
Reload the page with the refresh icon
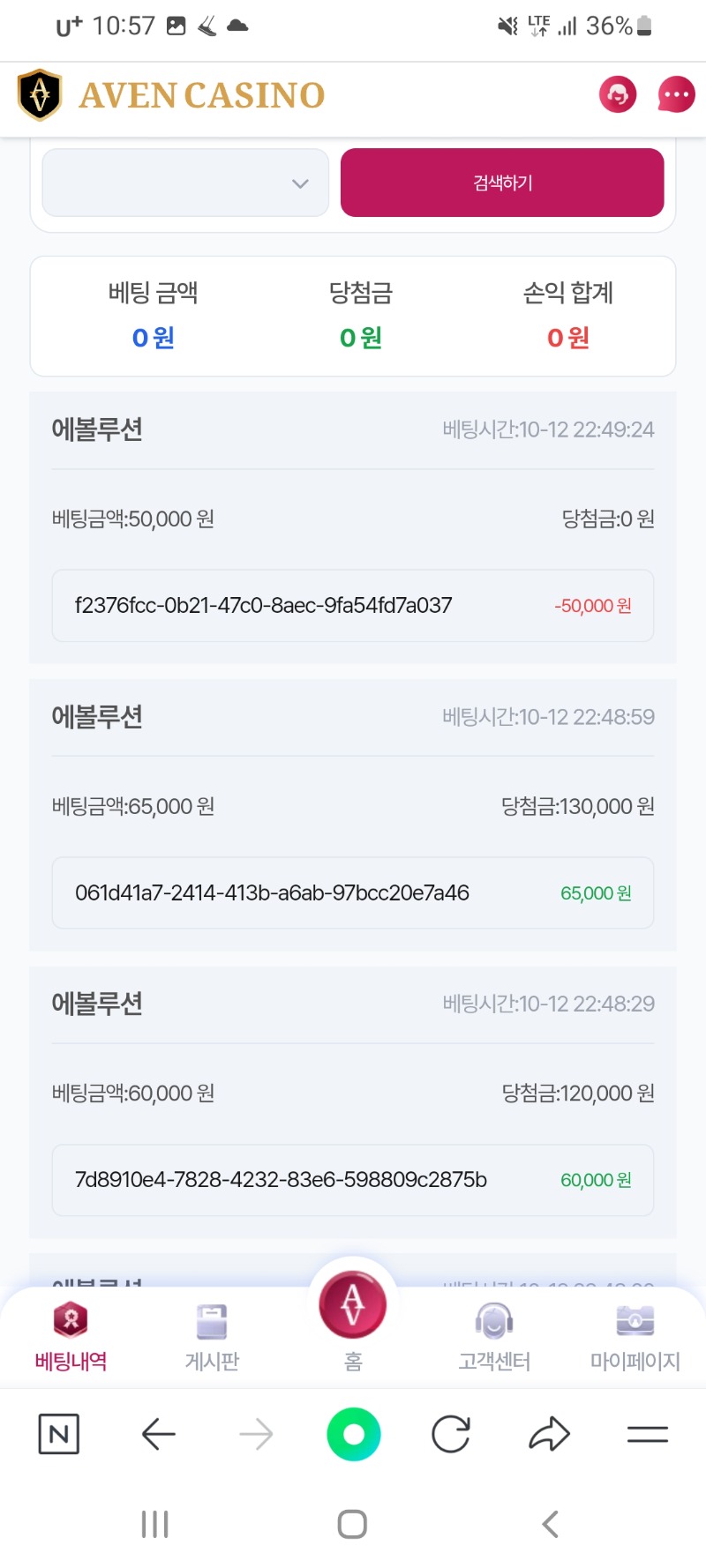pos(451,1434)
